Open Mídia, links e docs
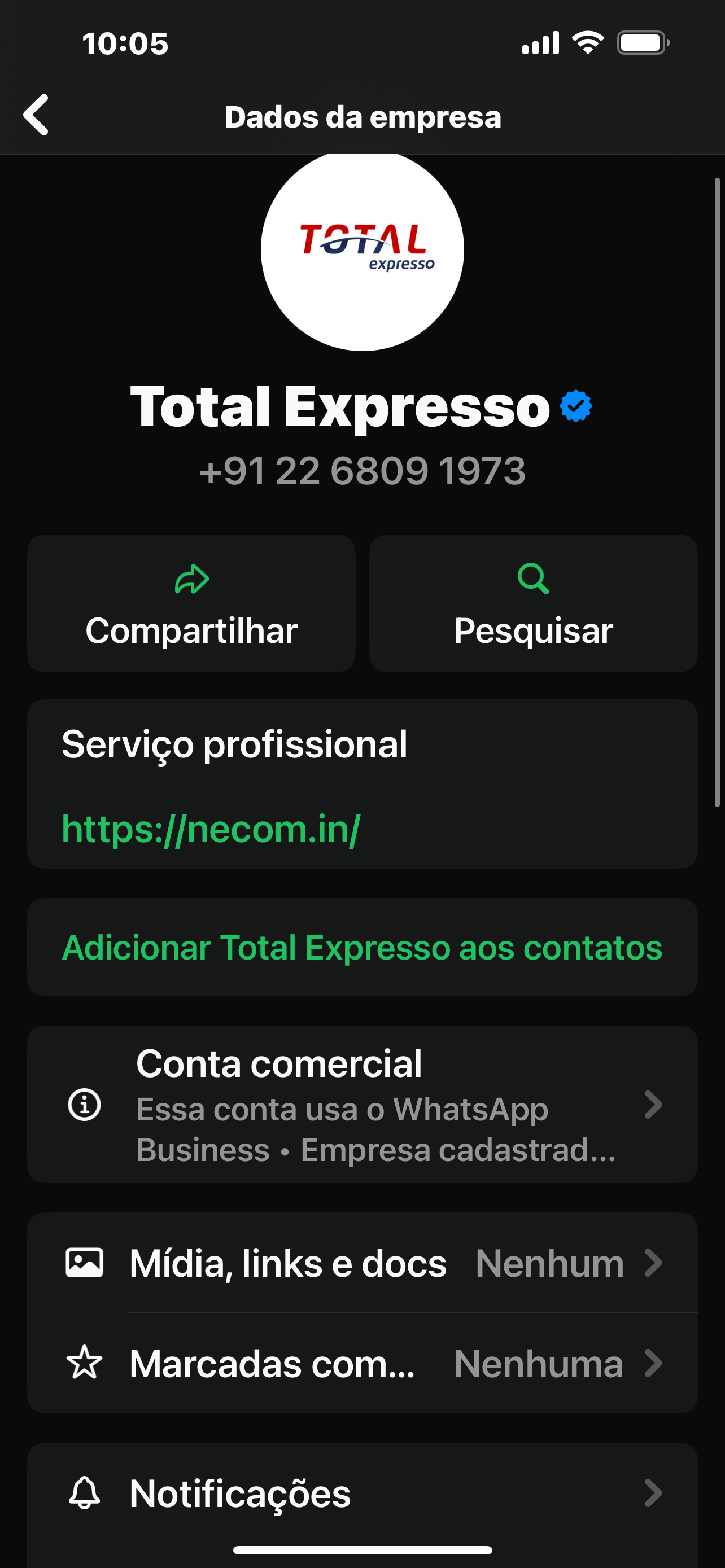 click(x=362, y=1263)
